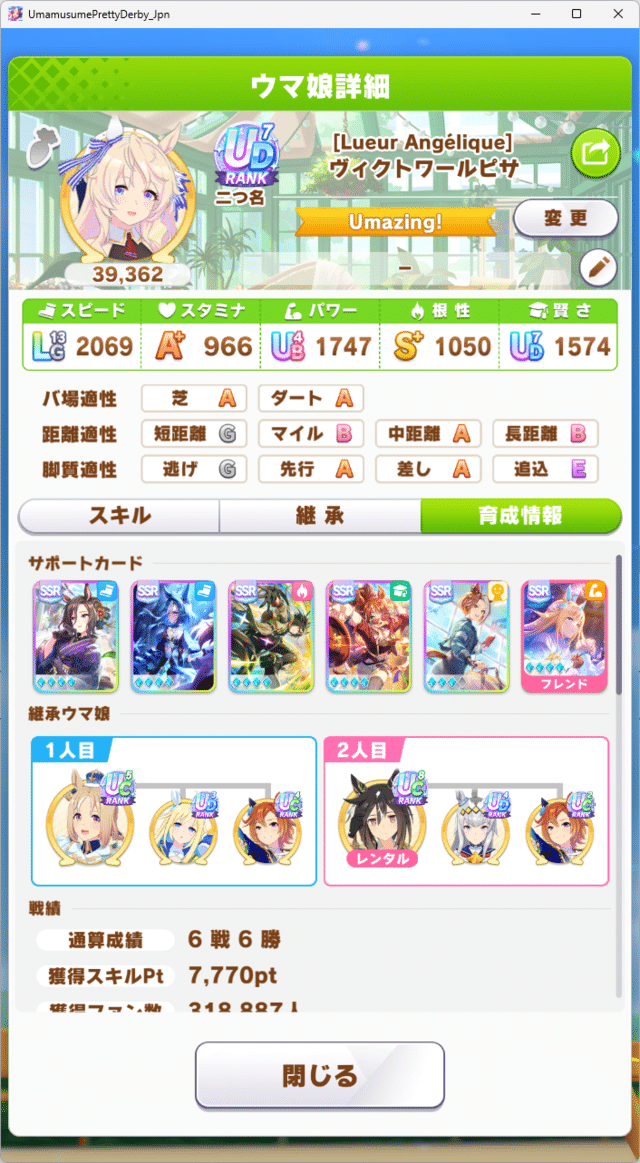640x1163 pixels.
Task: Share this Uma Musume detail screen
Action: pos(595,153)
